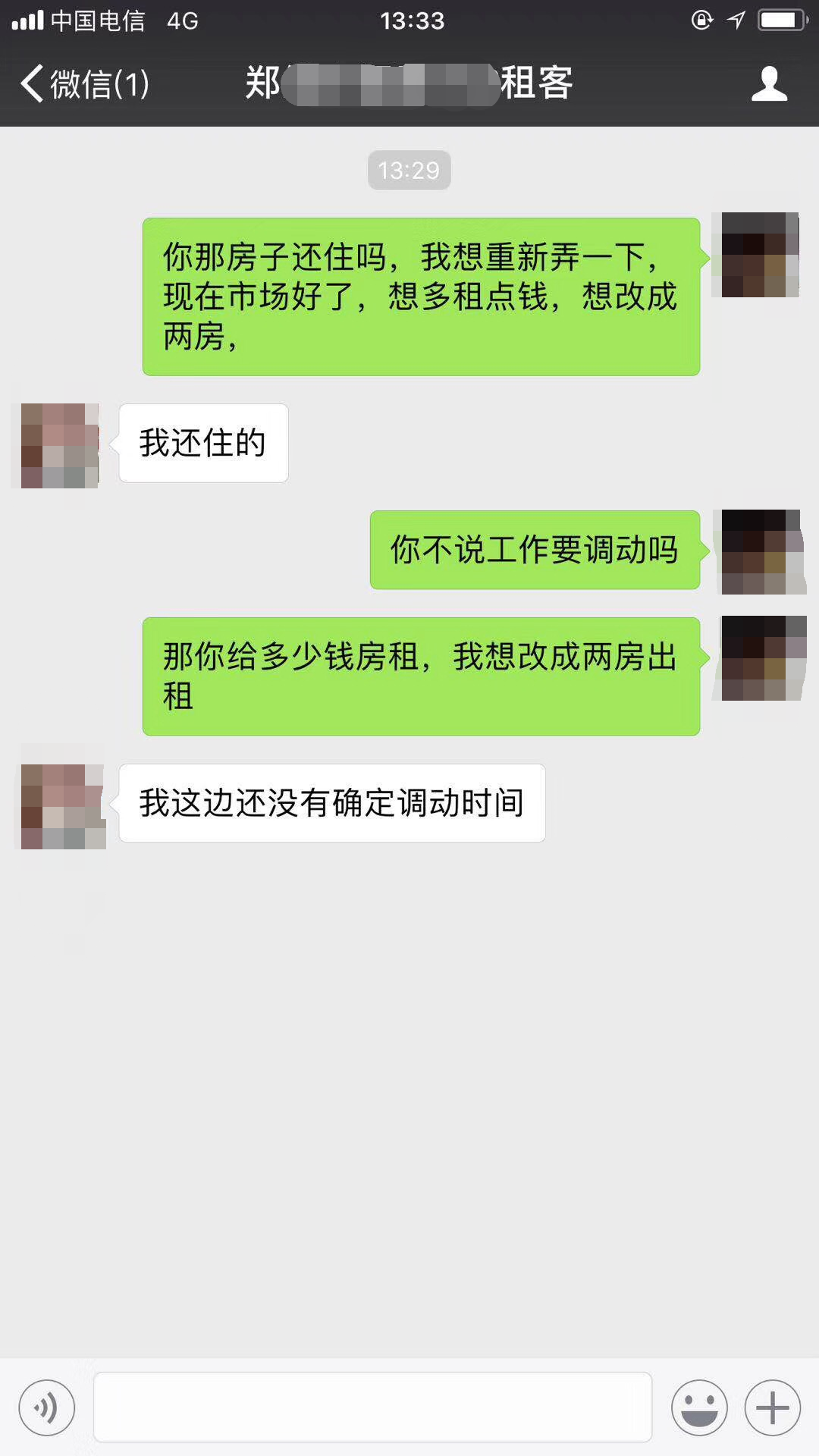Switch to voice message input
This screenshot has height=1456, width=819.
[47, 1407]
